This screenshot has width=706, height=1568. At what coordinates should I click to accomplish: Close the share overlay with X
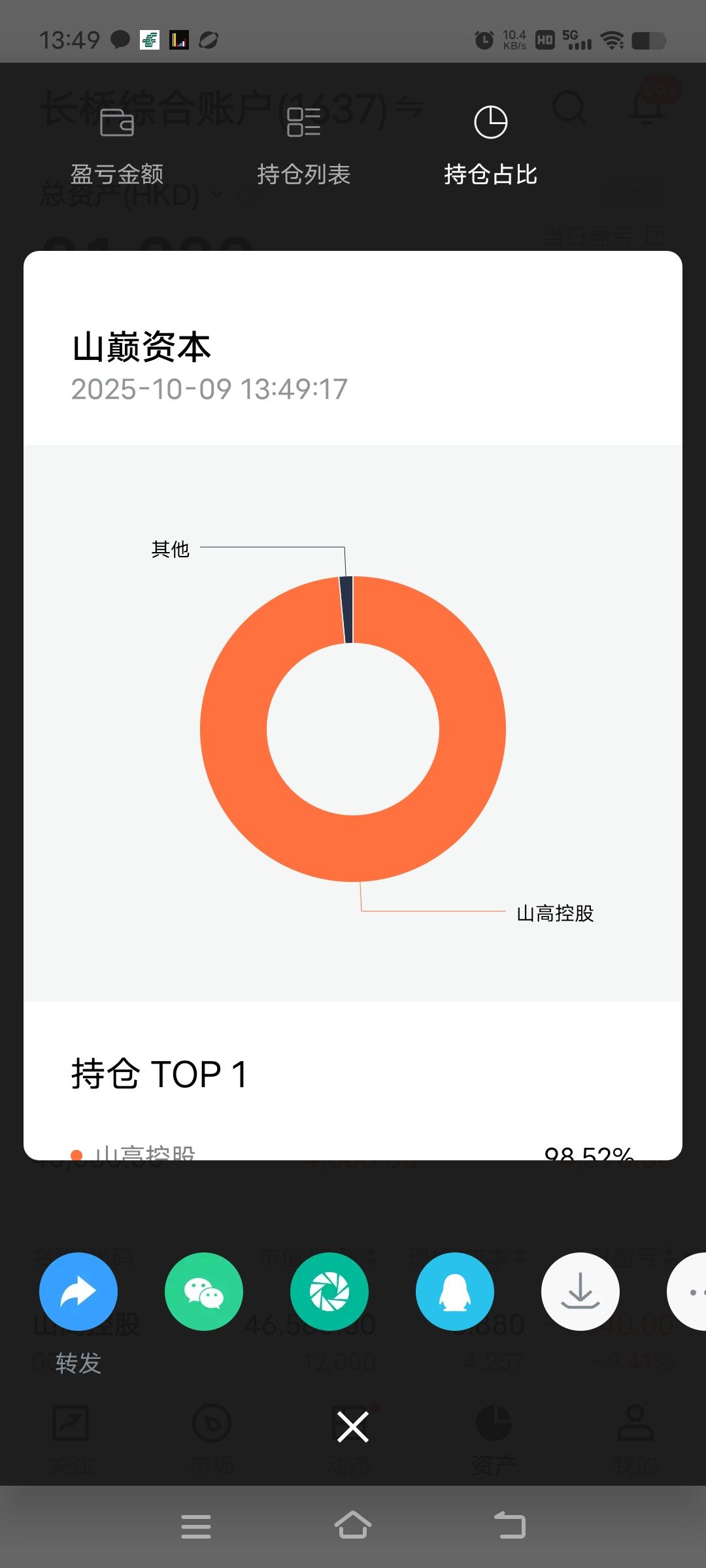pyautogui.click(x=353, y=1426)
